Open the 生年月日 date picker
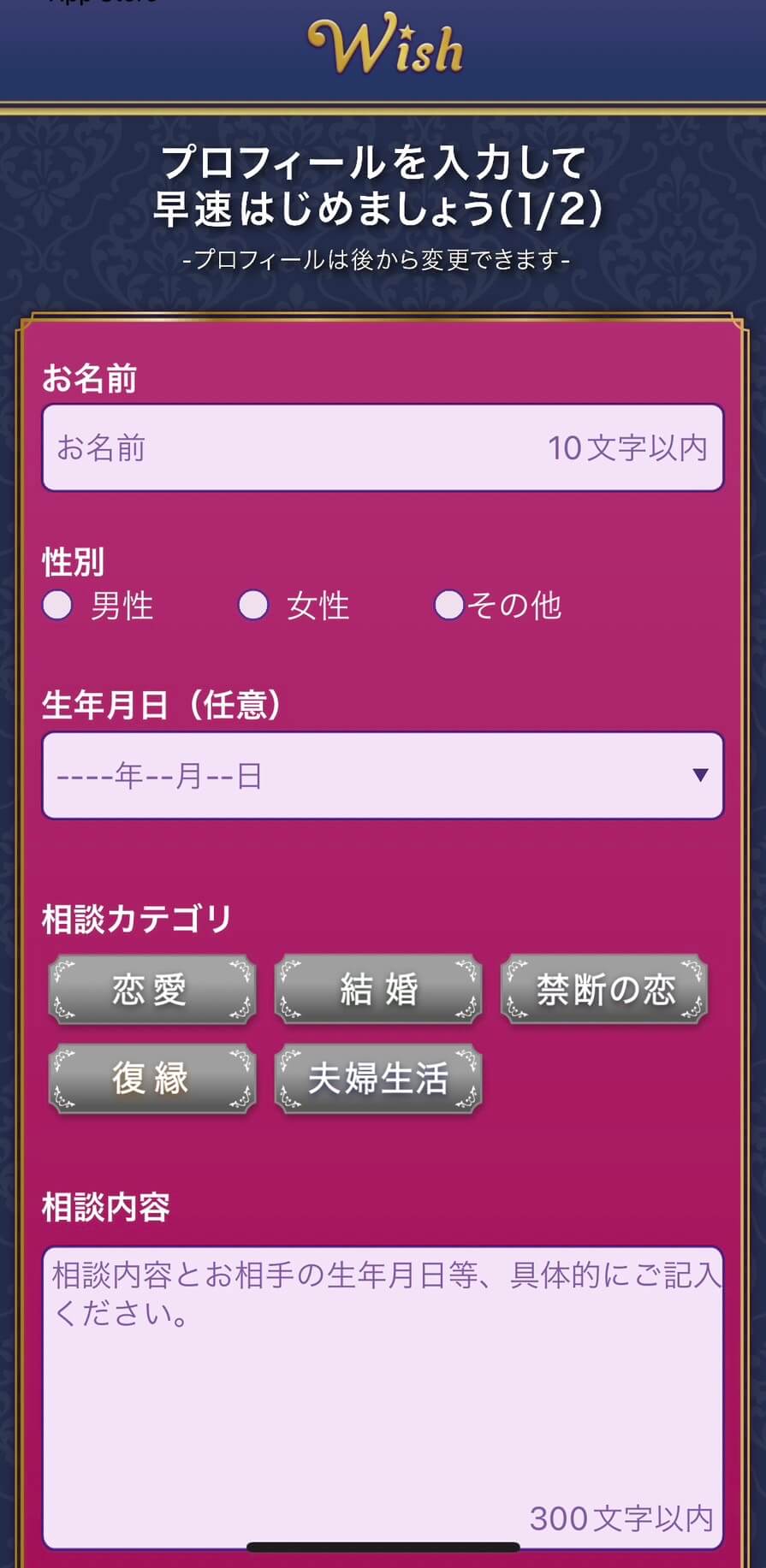The image size is (766, 1568). tap(382, 775)
